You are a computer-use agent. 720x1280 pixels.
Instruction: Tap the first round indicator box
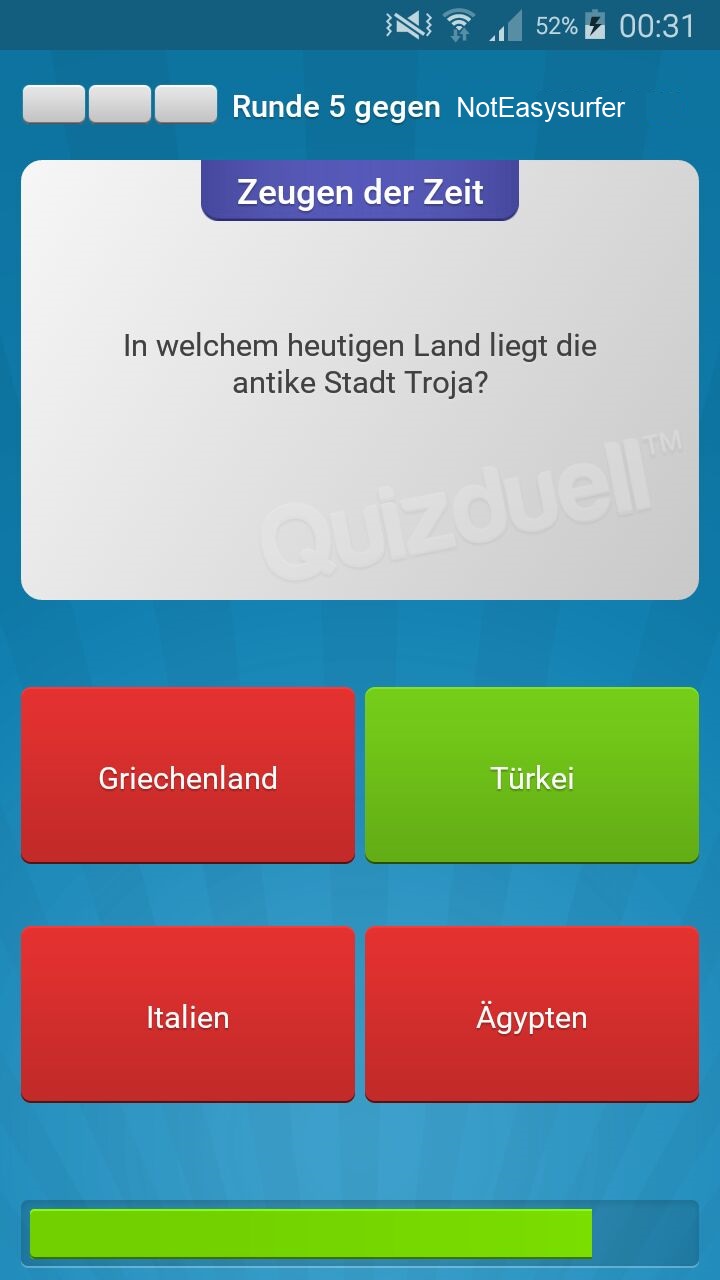(x=53, y=104)
